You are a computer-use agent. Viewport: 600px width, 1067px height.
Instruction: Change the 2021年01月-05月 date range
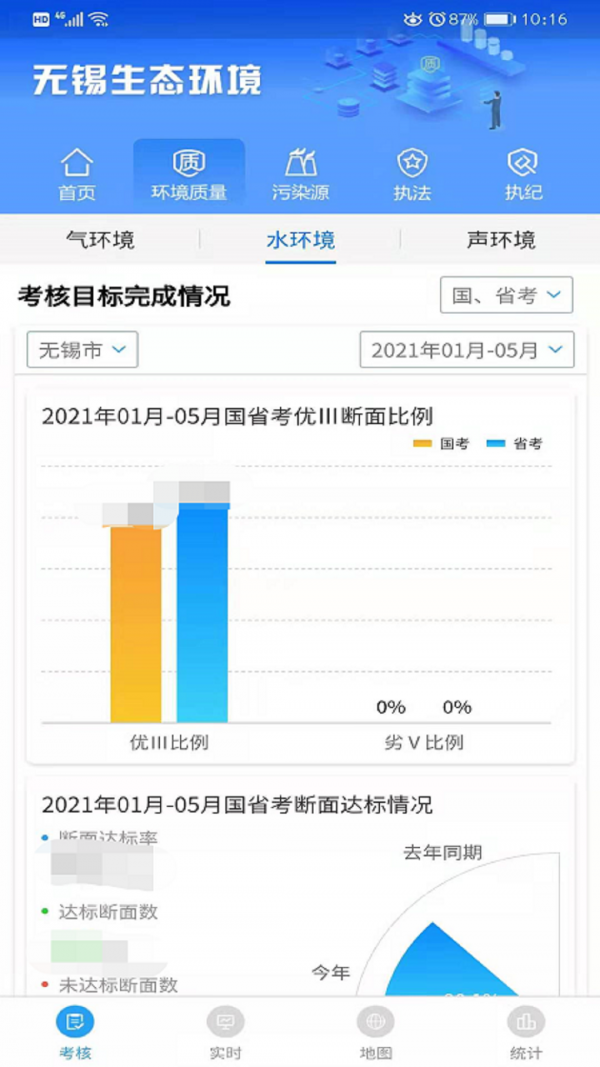[x=467, y=350]
